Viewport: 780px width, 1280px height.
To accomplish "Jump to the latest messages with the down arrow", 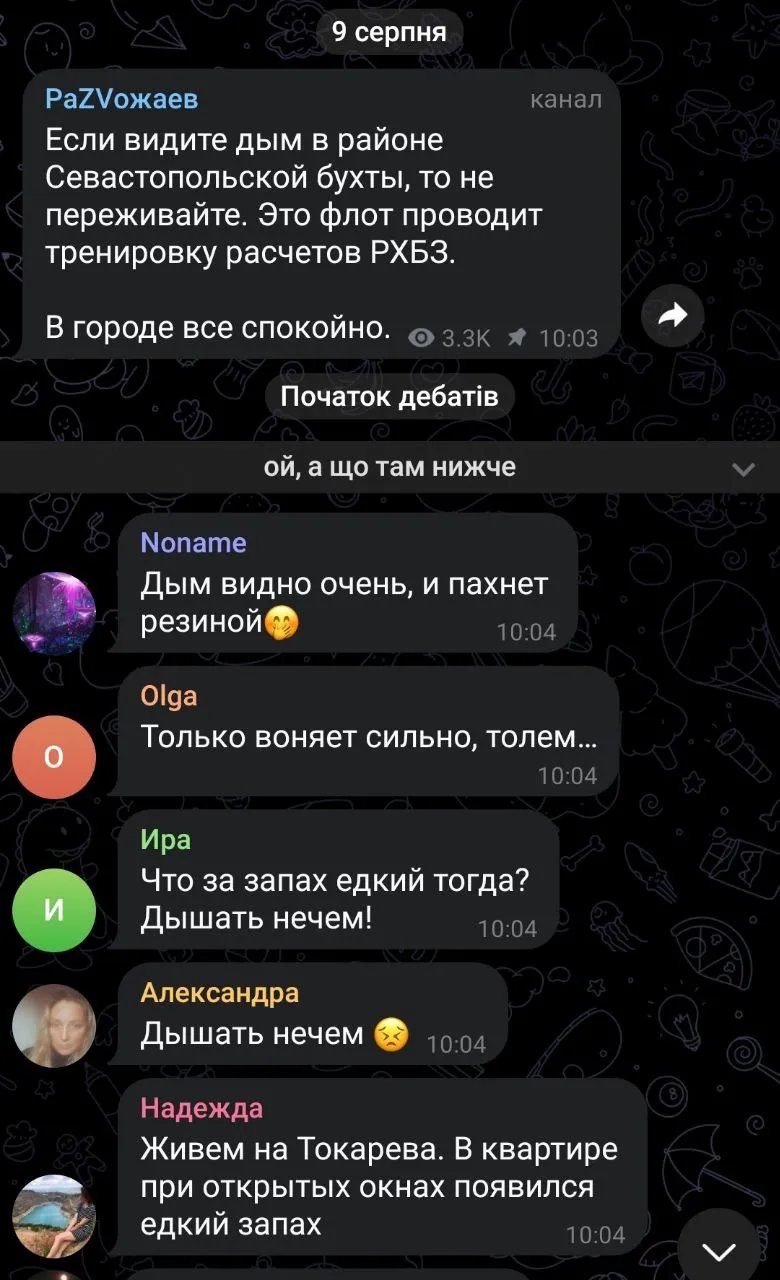I will coord(719,1250).
